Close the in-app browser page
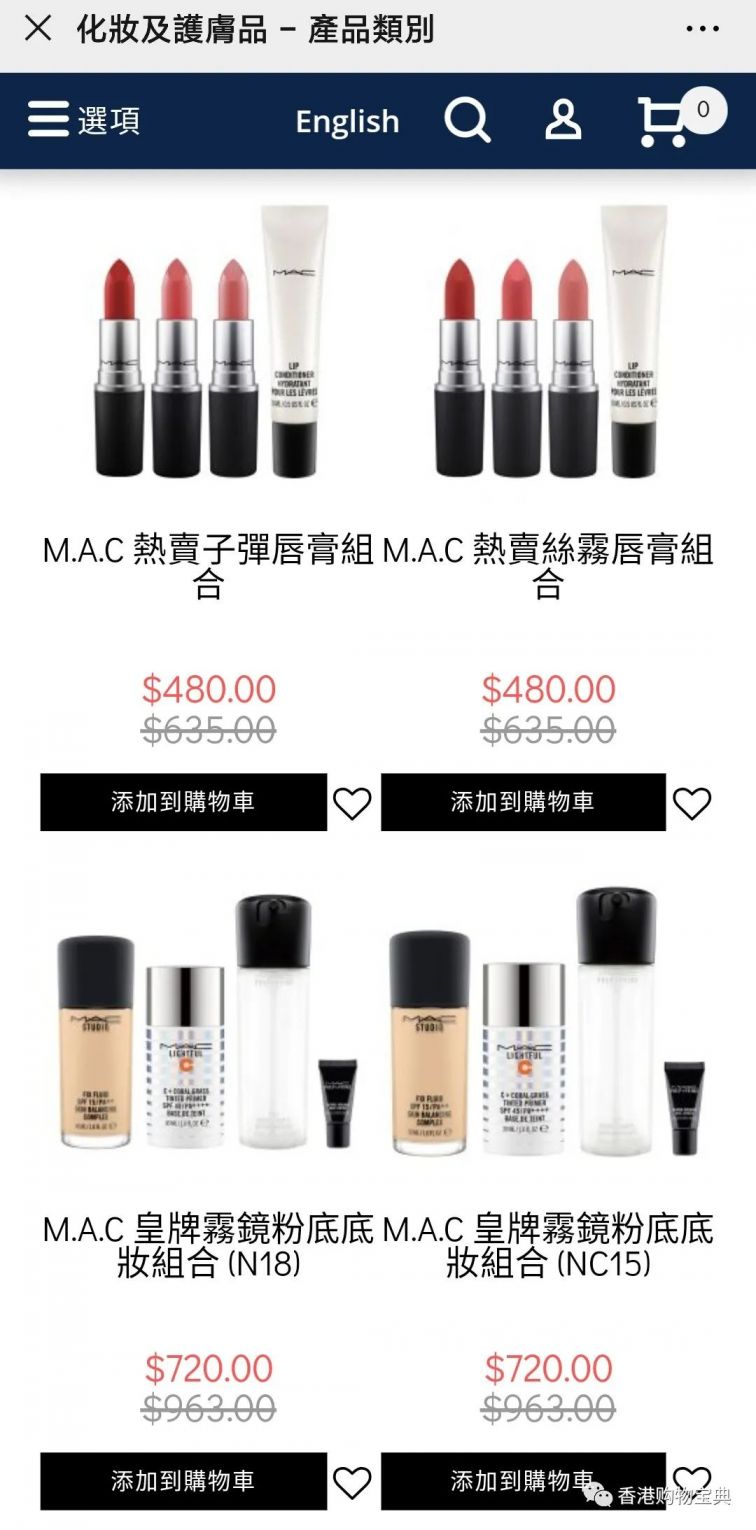Screen dimensions: 756x1530 (38, 28)
